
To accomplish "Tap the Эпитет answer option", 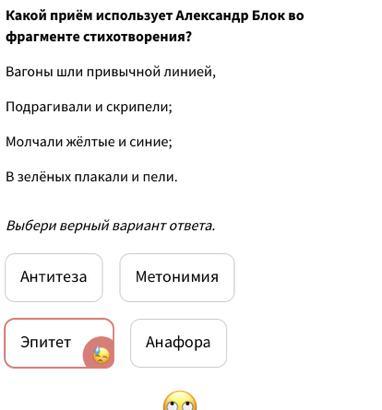I will pyautogui.click(x=59, y=343).
